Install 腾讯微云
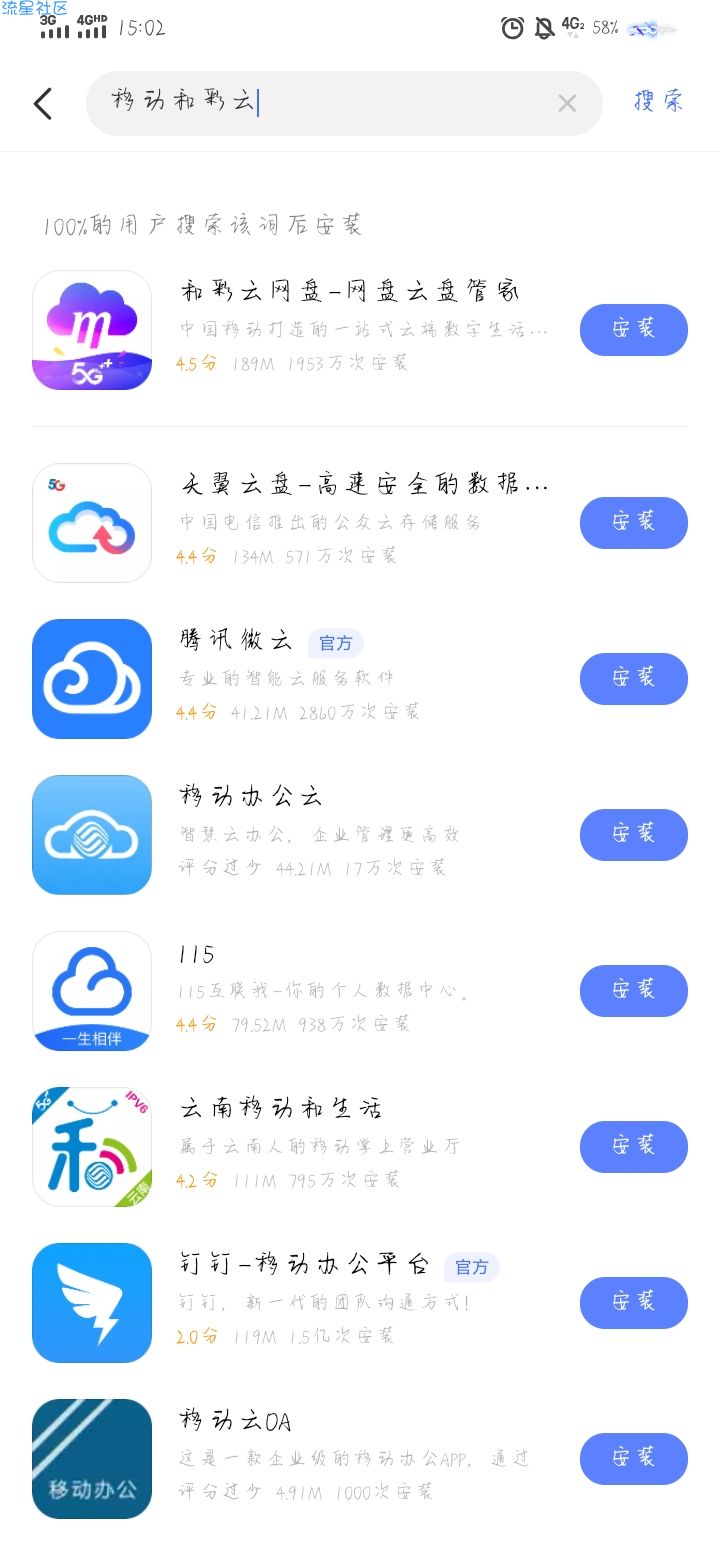 634,679
